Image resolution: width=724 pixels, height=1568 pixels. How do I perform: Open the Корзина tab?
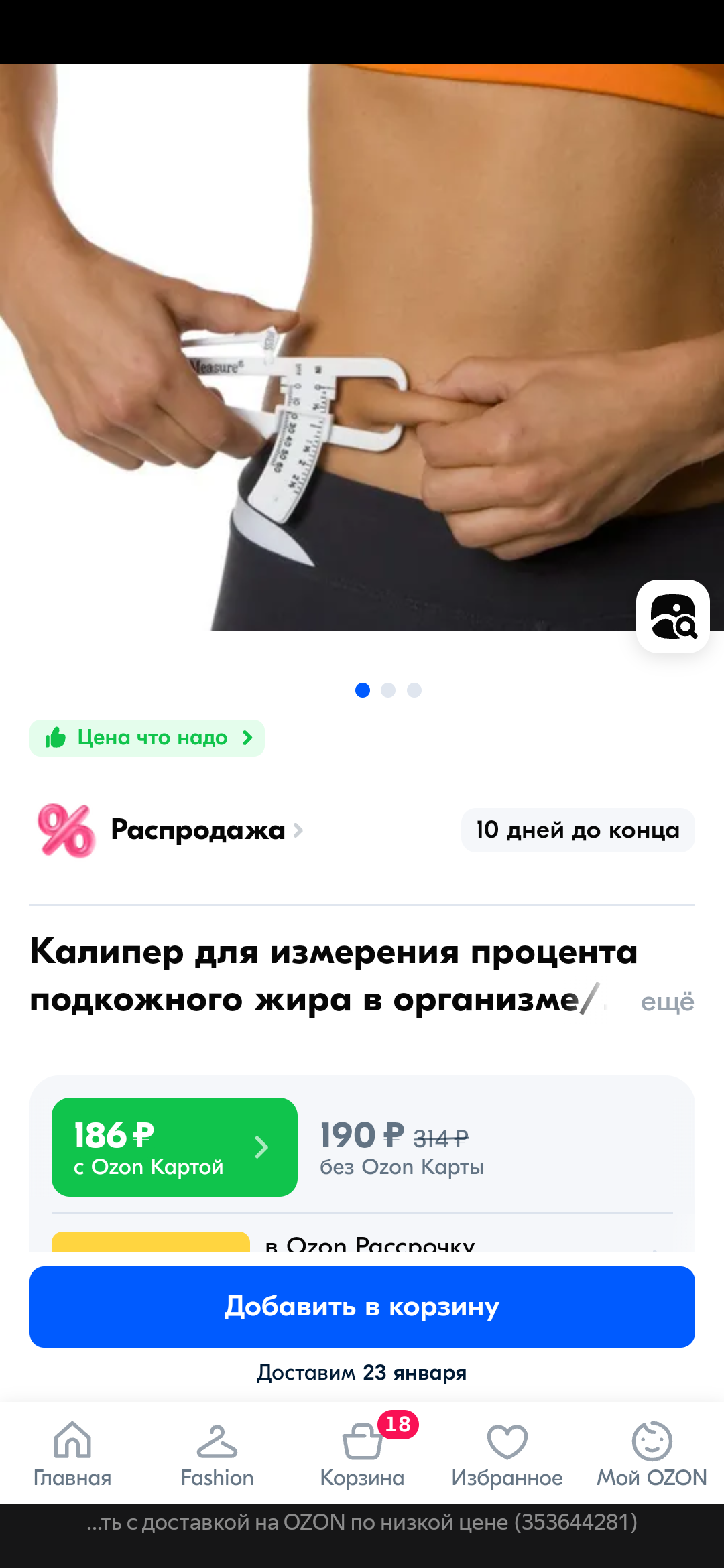pyautogui.click(x=362, y=1453)
